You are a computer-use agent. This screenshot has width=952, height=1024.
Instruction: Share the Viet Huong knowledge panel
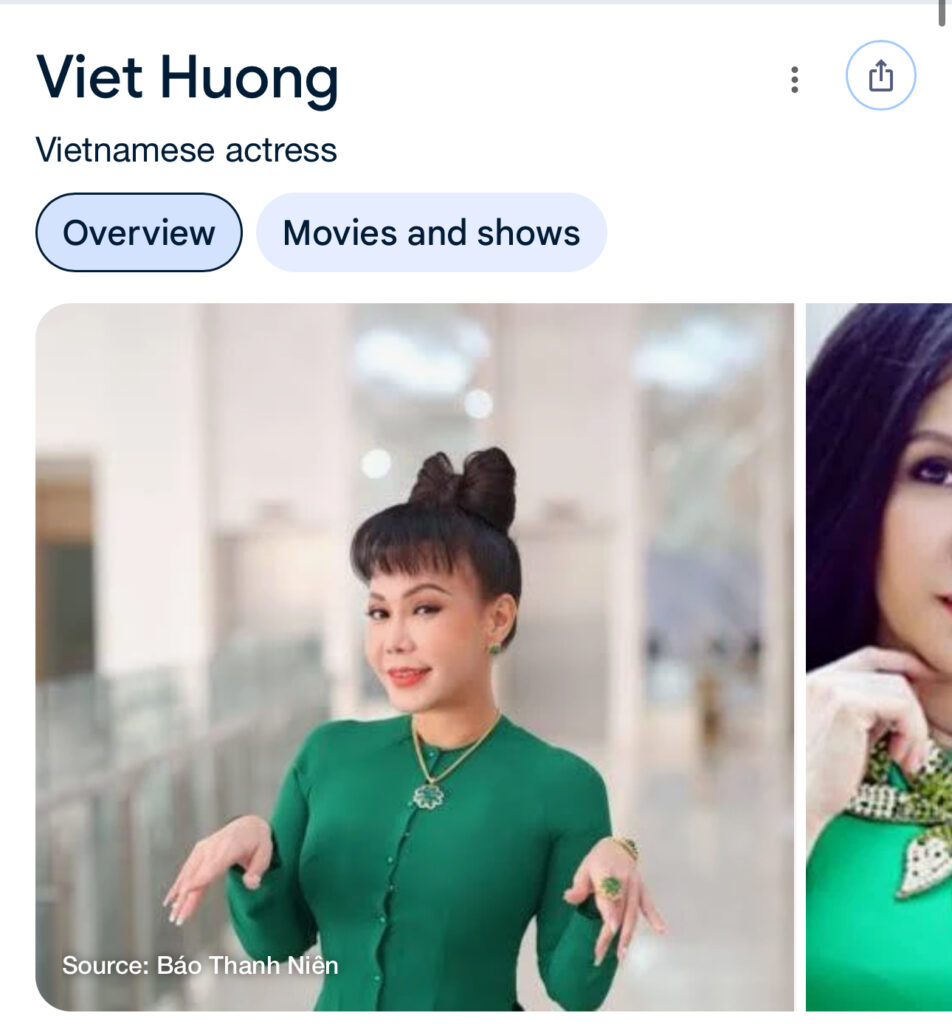880,76
